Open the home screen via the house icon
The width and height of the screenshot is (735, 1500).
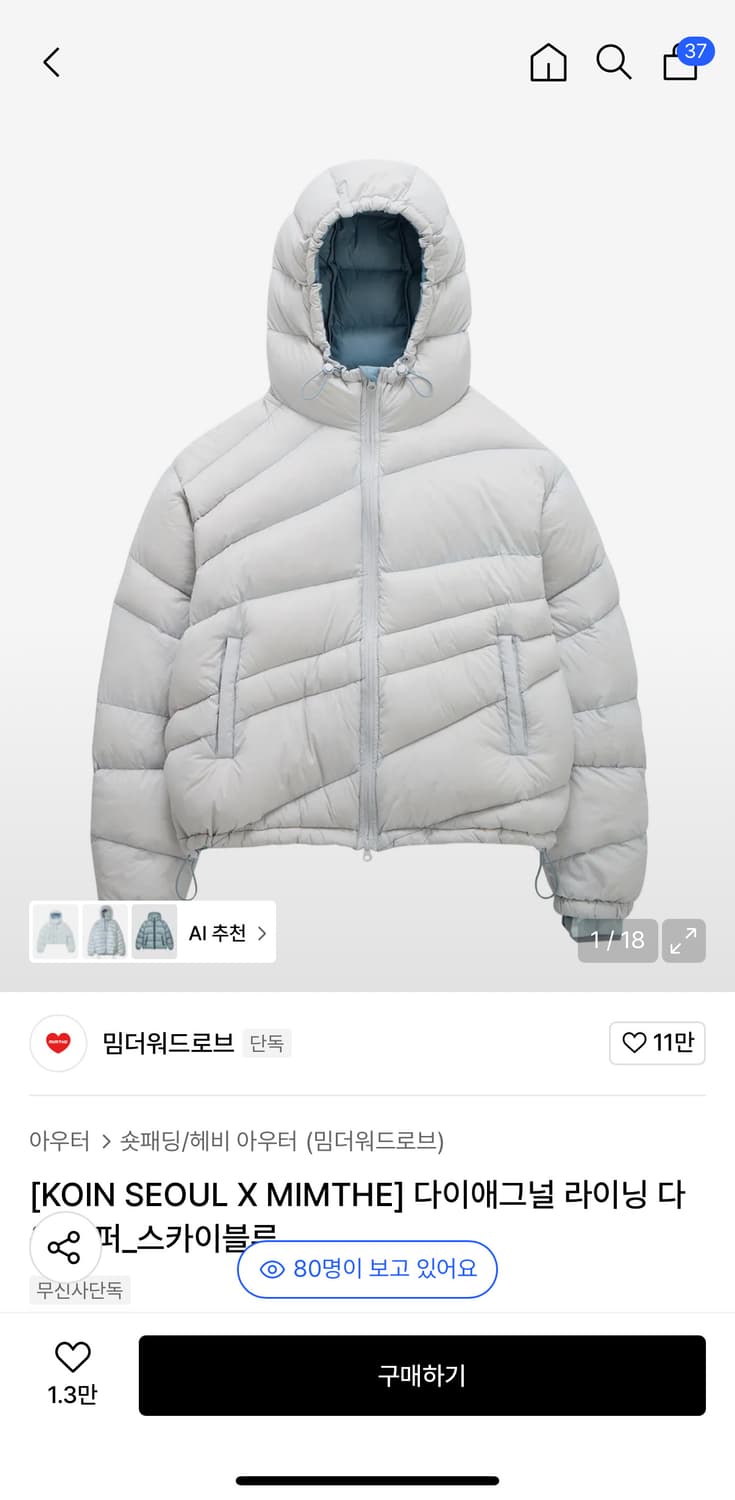click(x=548, y=62)
